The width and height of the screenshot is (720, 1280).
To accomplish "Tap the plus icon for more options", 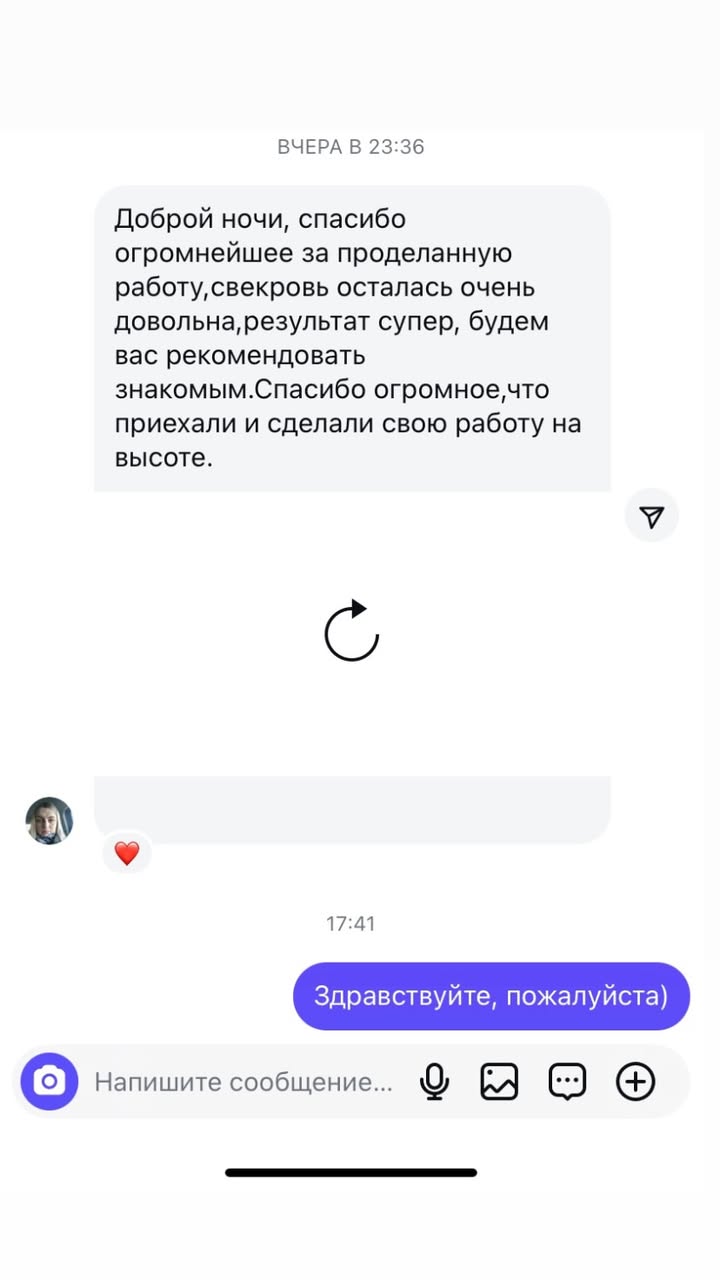I will (x=635, y=1082).
